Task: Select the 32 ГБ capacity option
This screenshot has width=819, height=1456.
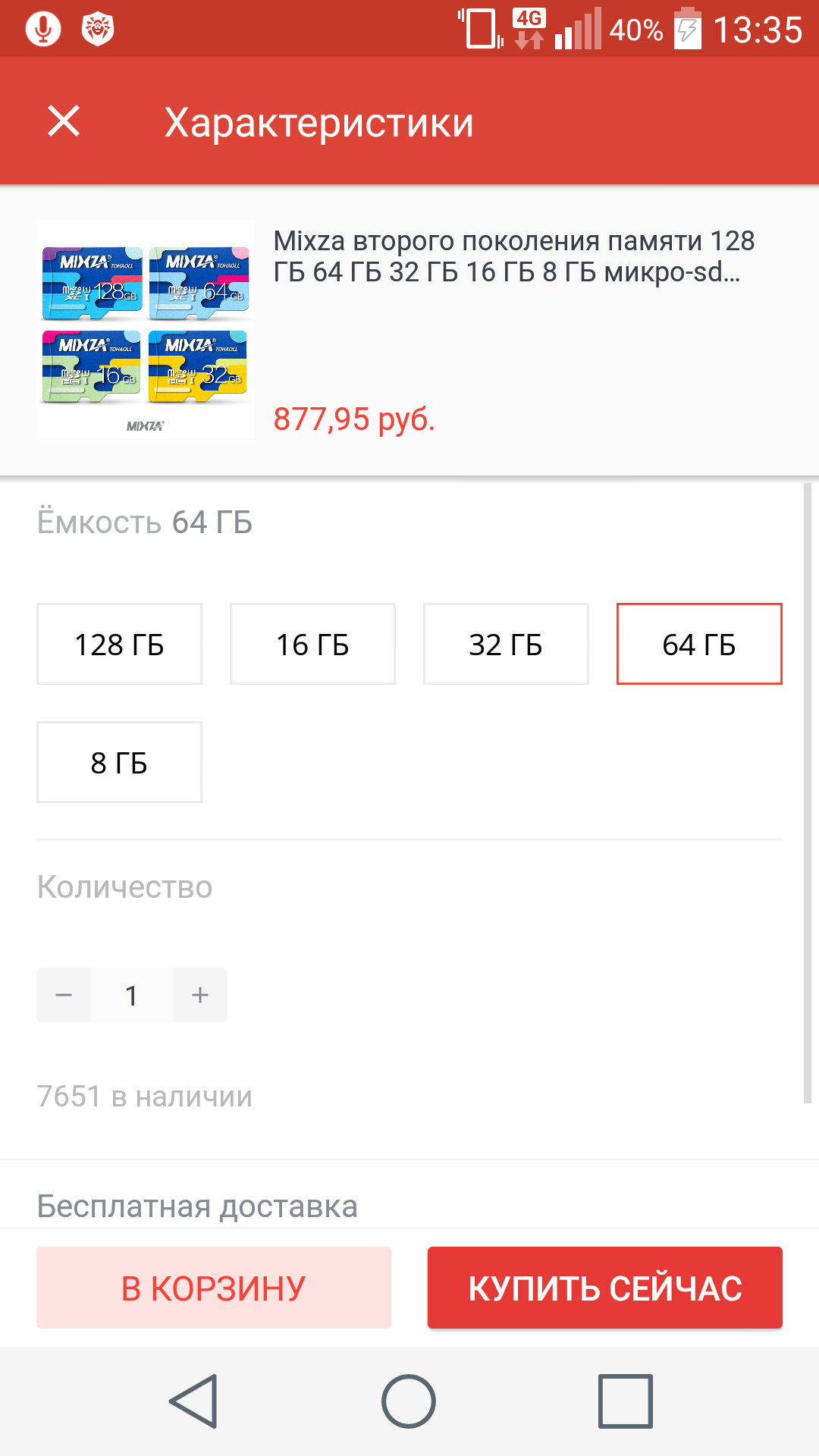Action: point(506,644)
